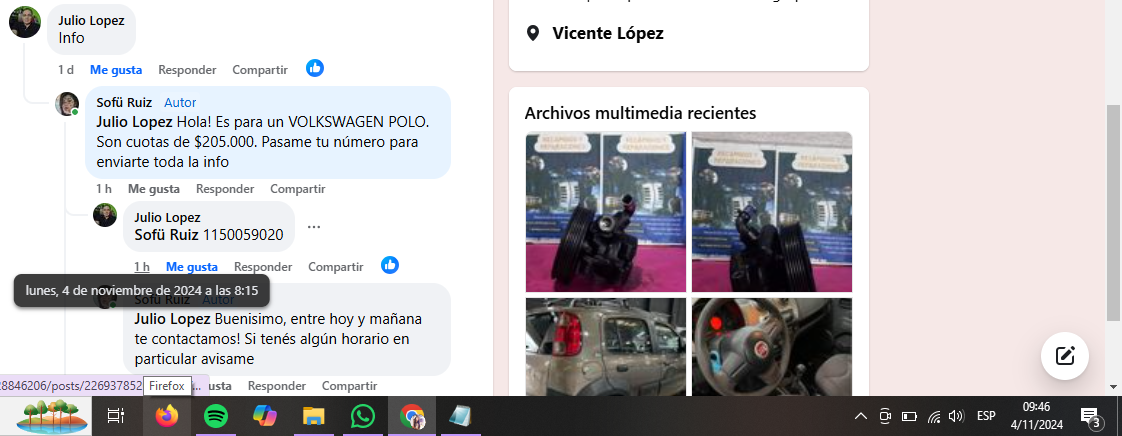Open the car exterior photo thumbnail

pos(606,346)
